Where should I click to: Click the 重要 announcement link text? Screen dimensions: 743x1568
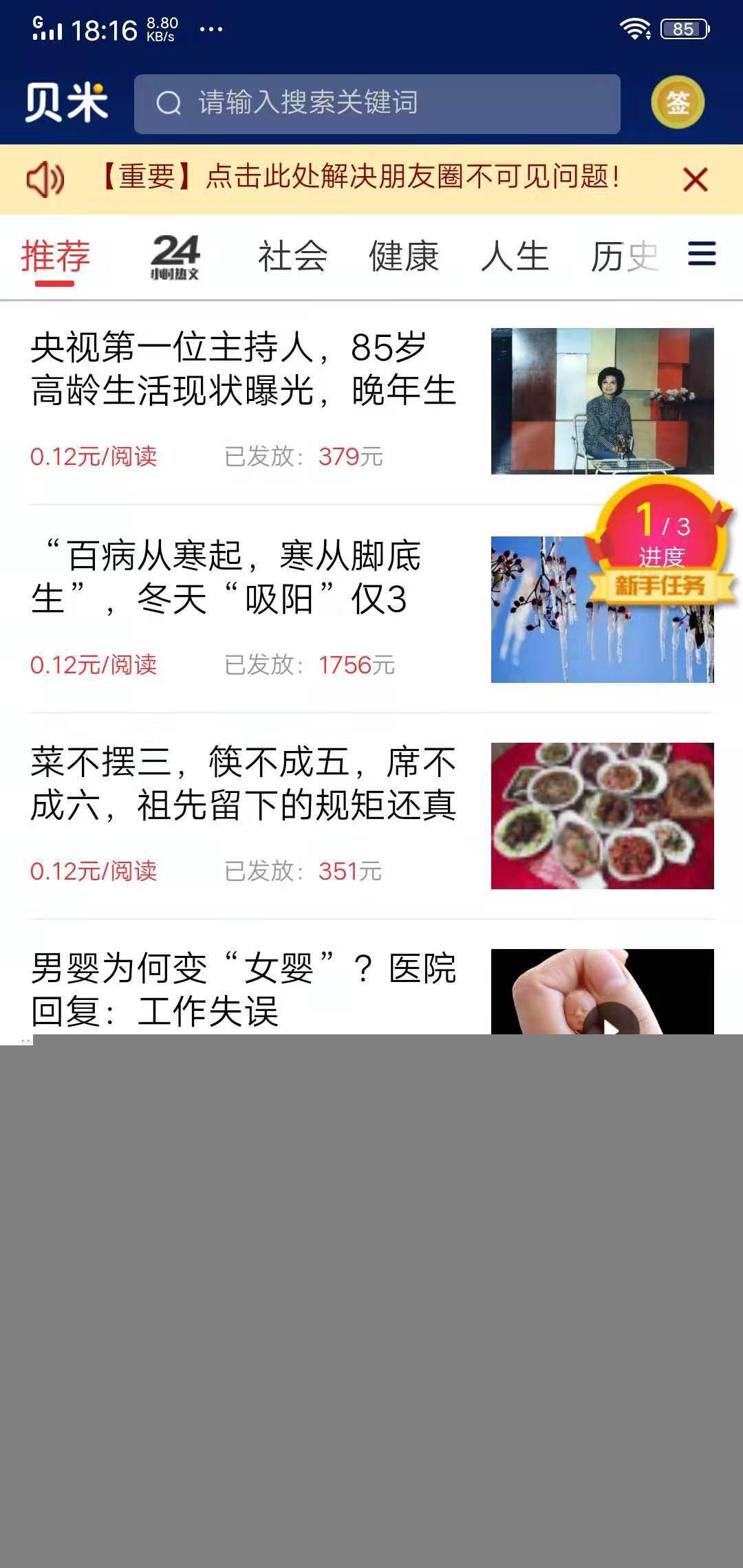358,177
